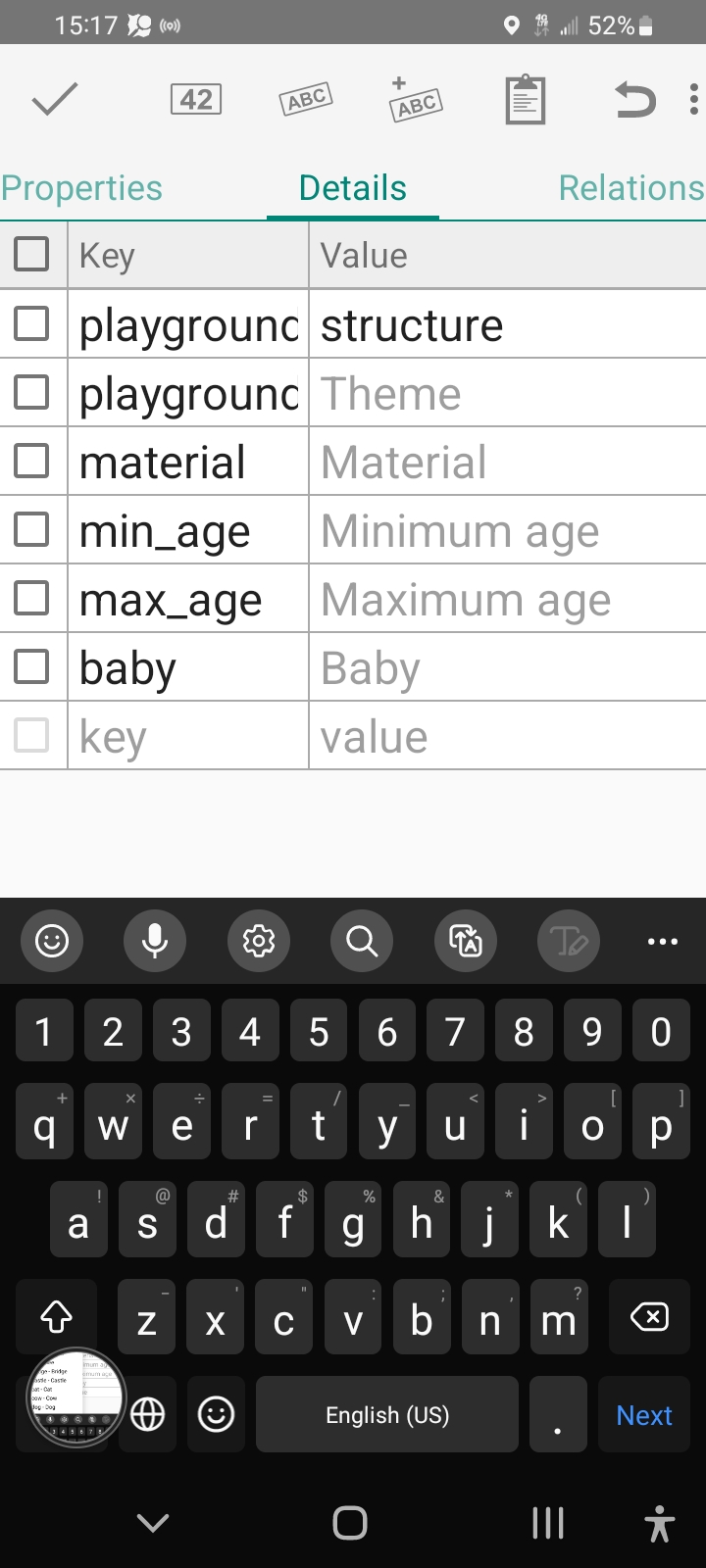This screenshot has width=706, height=1568.
Task: Open the three-dot overflow menu
Action: (694, 99)
